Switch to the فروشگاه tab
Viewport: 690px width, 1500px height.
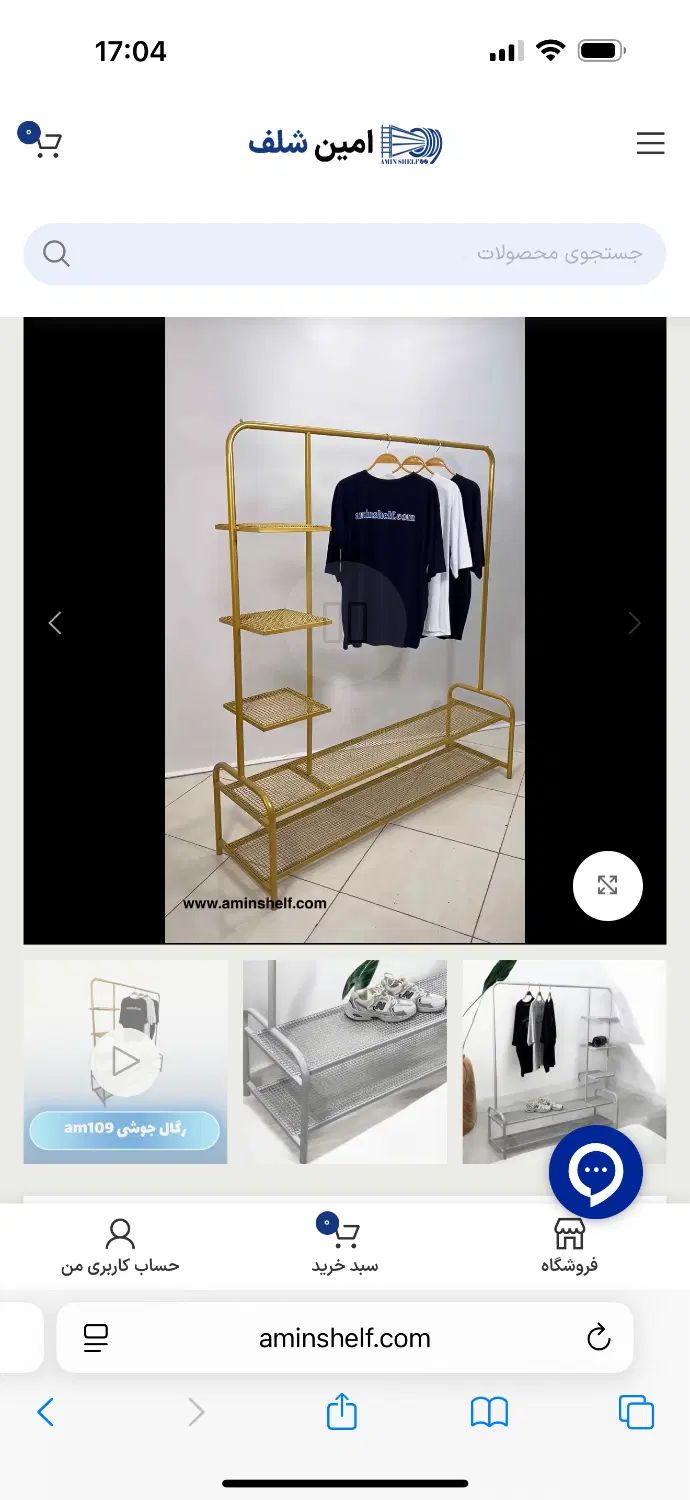tap(569, 1246)
